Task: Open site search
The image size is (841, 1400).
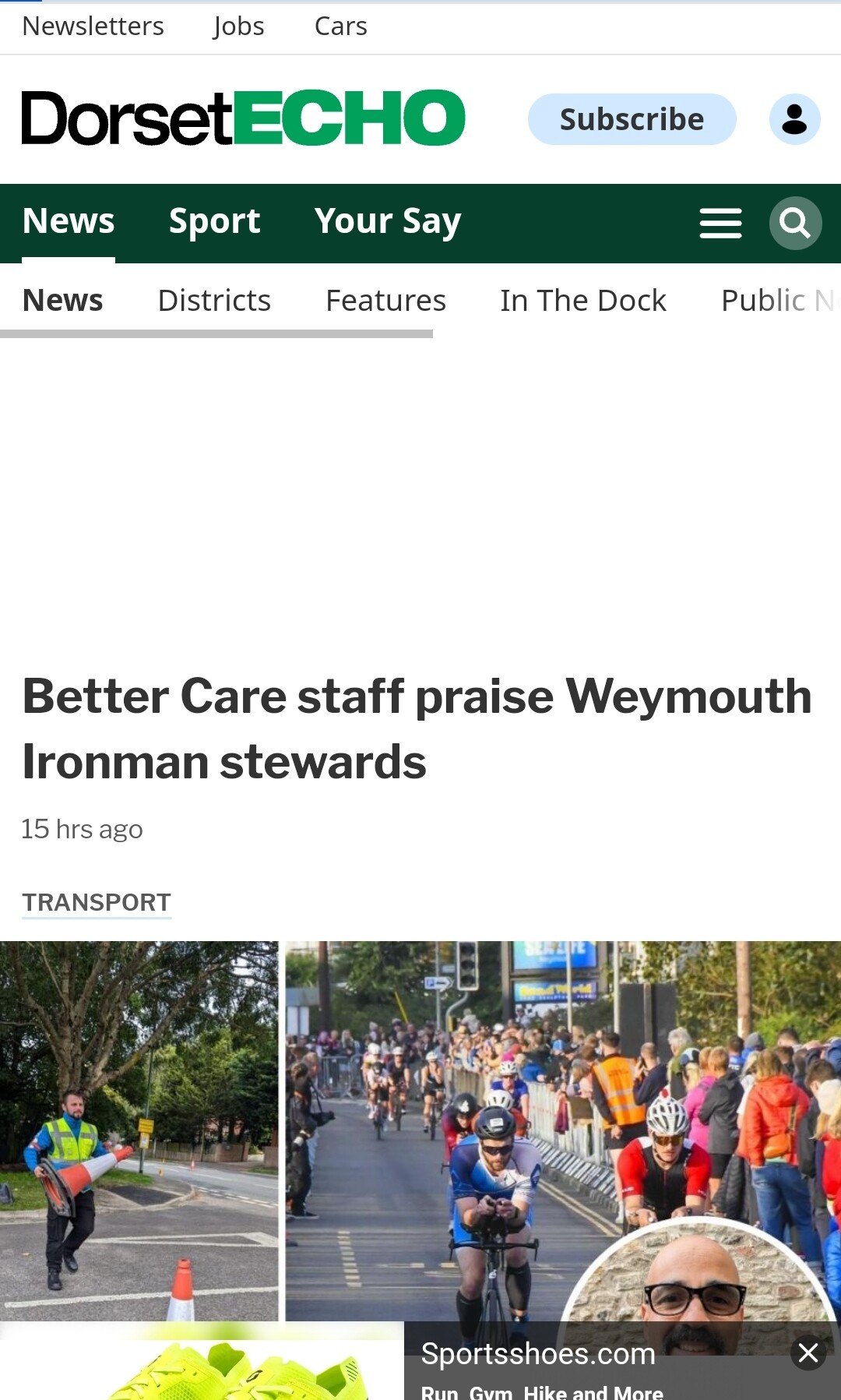Action: pyautogui.click(x=795, y=224)
